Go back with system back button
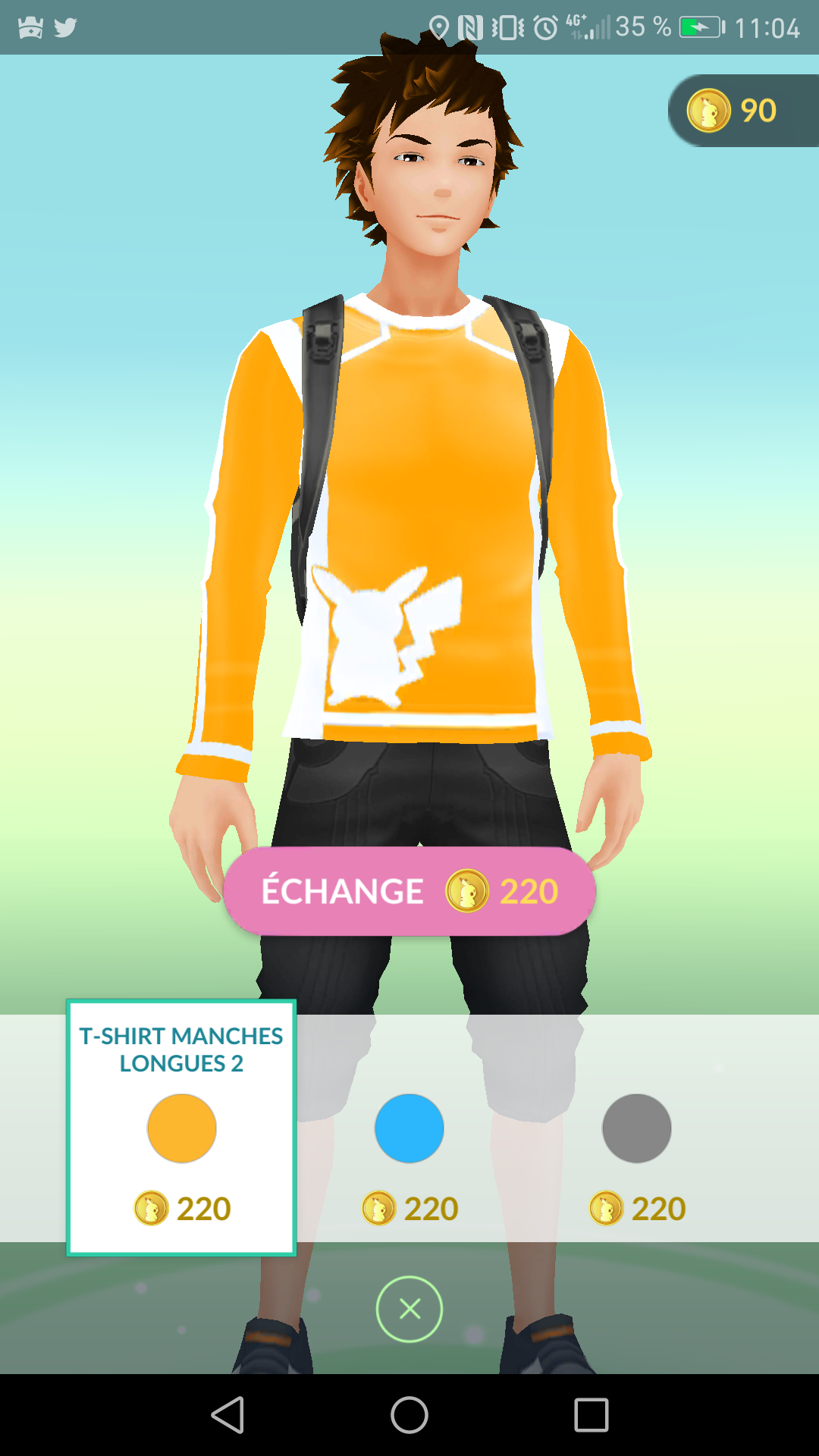 227,1415
